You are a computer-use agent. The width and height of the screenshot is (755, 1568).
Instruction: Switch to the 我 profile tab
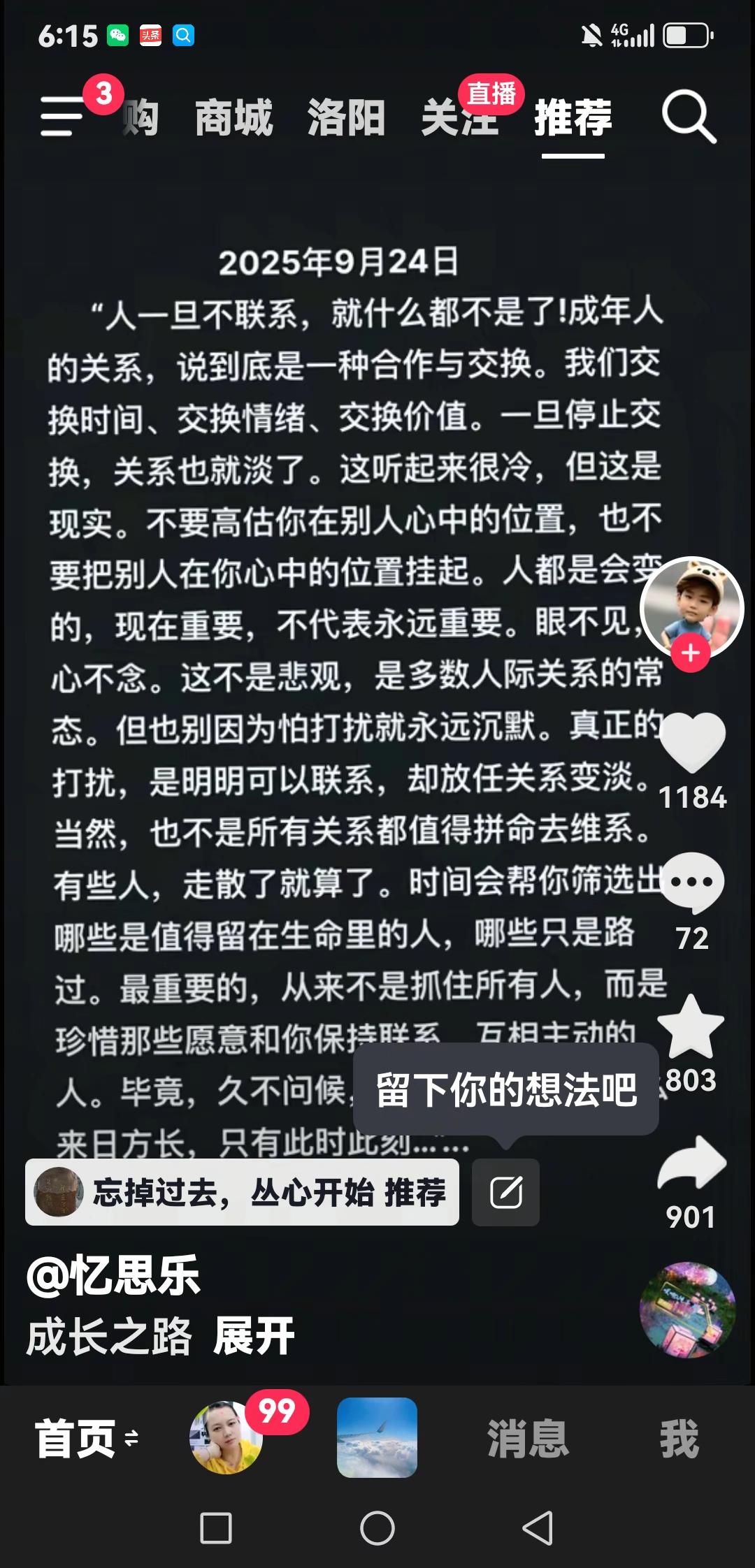click(679, 1439)
